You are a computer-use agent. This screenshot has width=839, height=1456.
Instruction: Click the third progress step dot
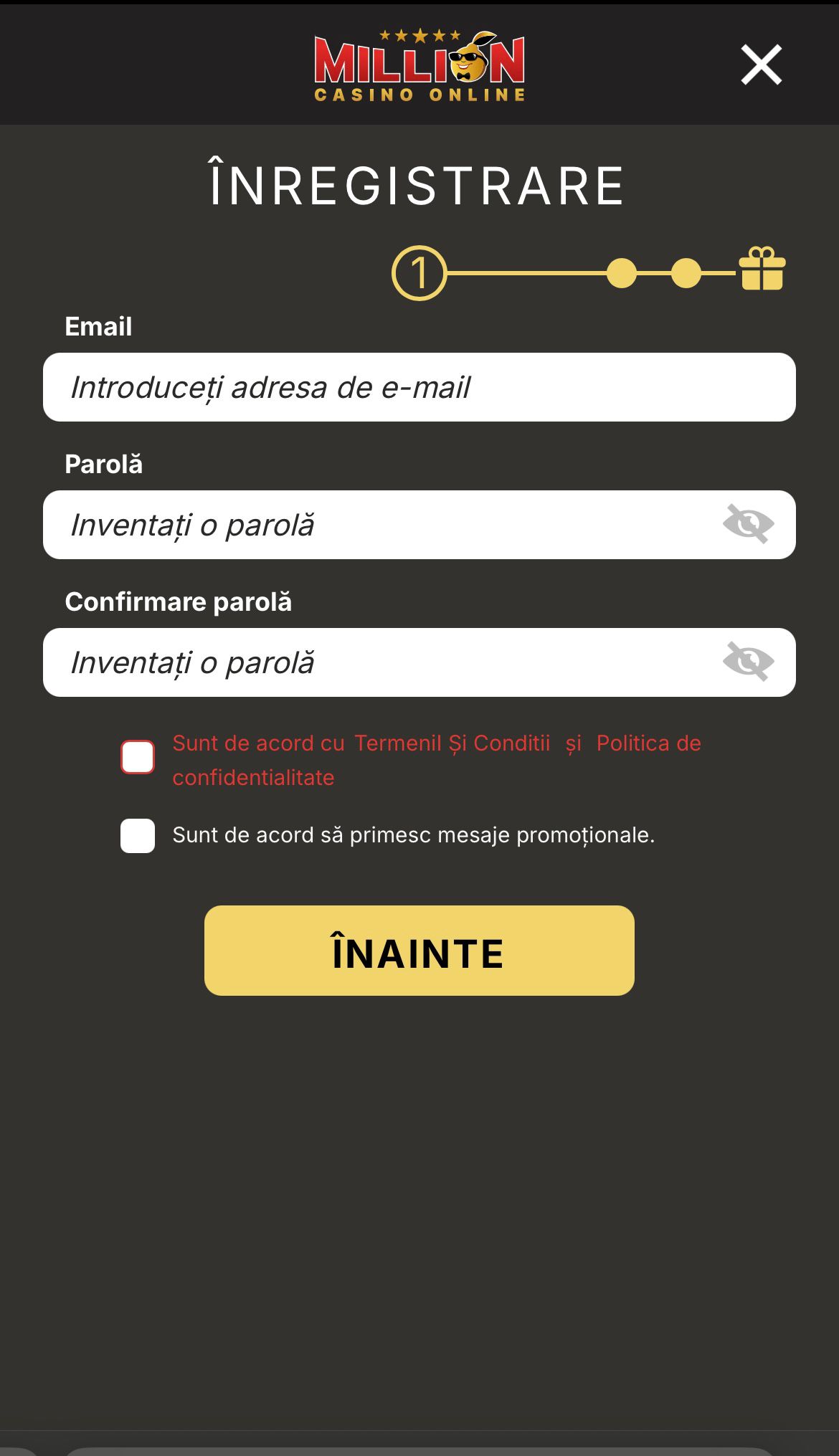click(x=687, y=272)
